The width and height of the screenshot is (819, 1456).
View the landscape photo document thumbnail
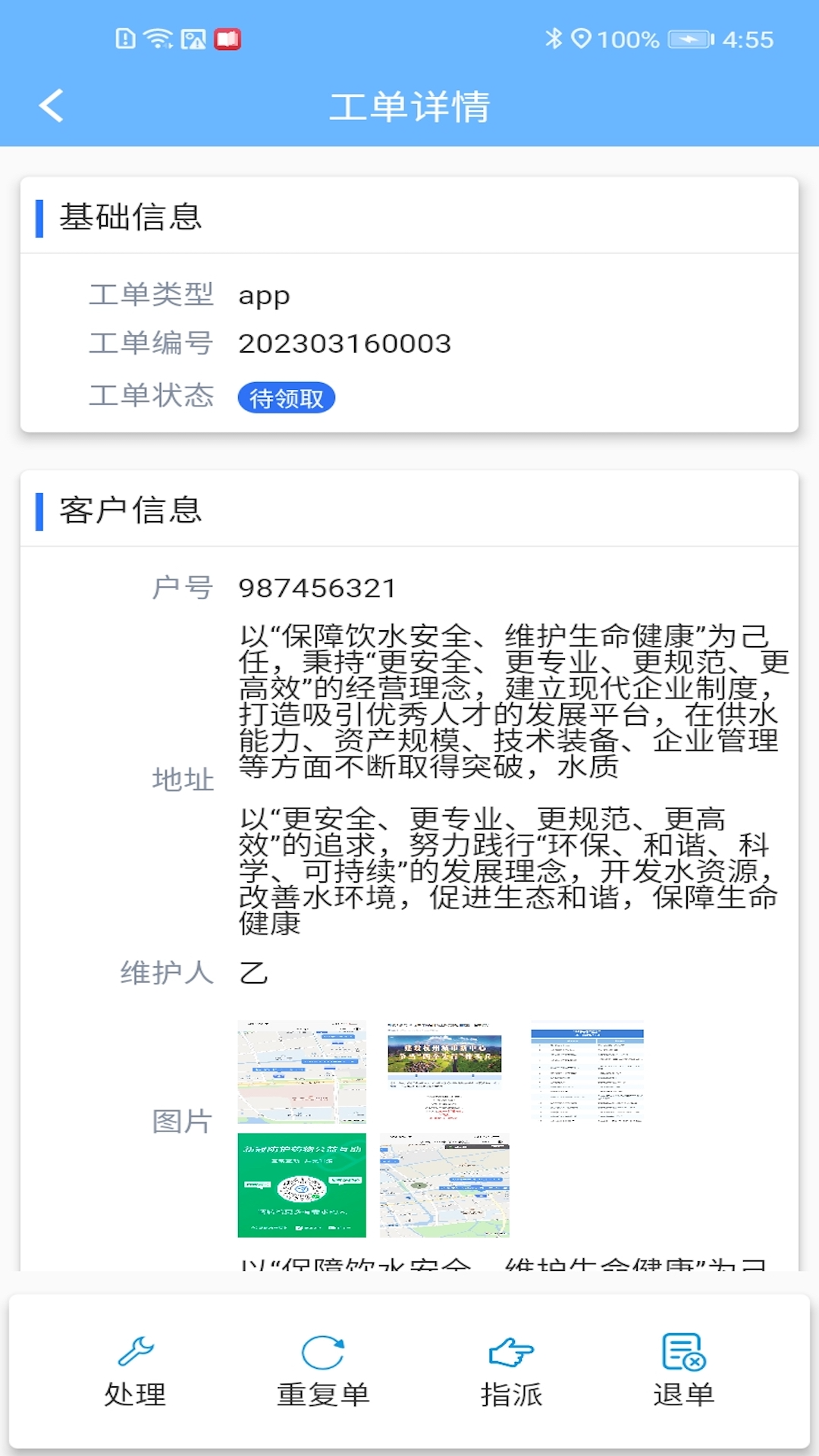pos(444,1072)
